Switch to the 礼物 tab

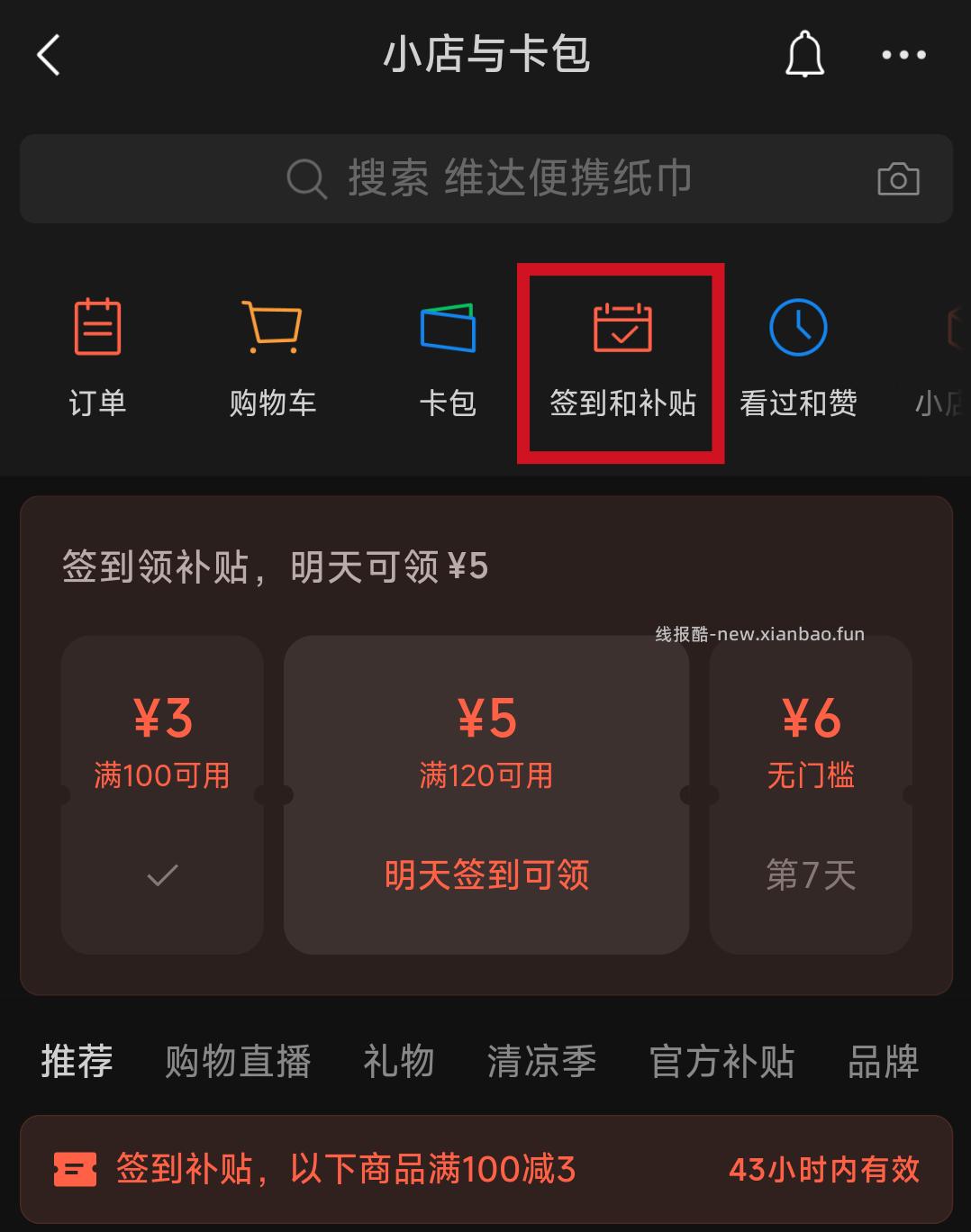coord(398,1061)
